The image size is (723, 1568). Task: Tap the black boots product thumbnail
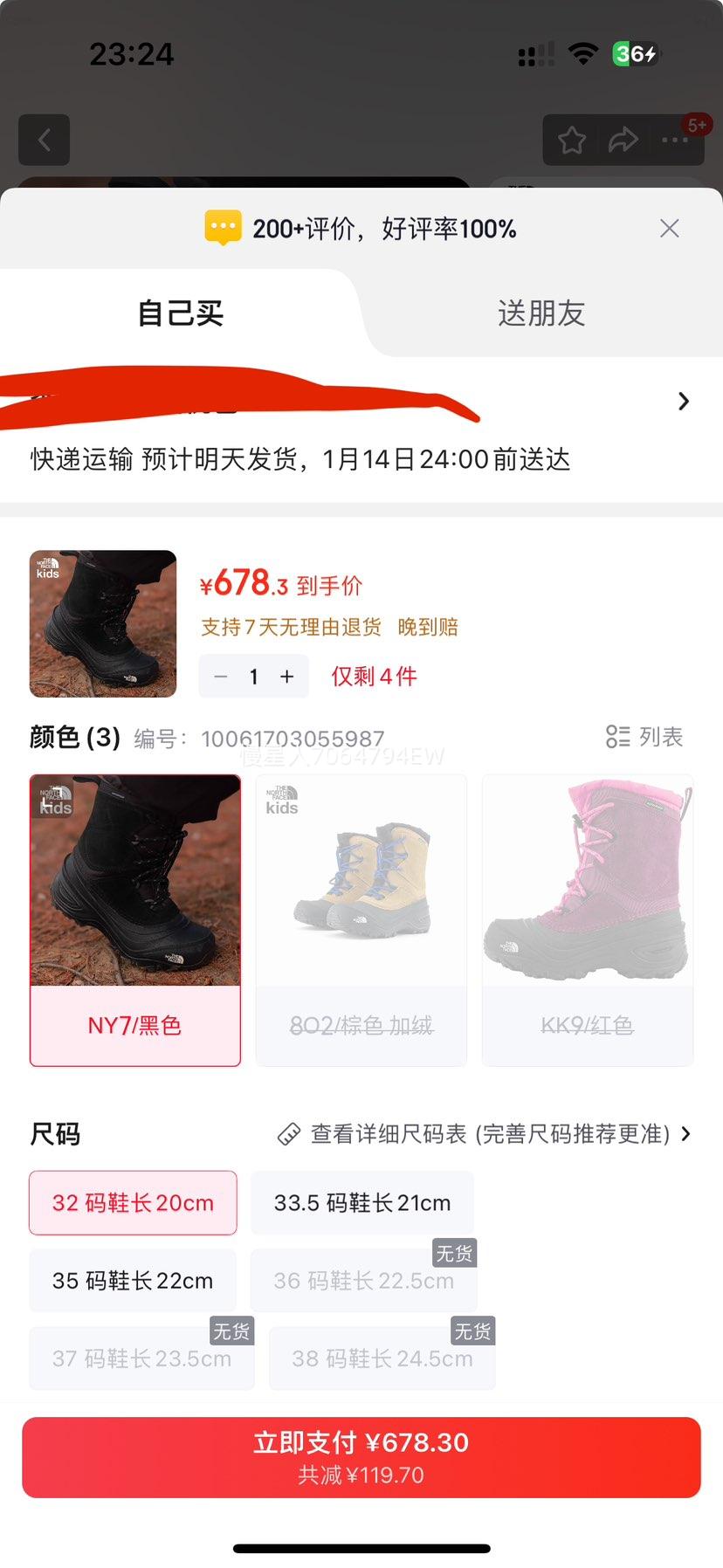(x=102, y=622)
